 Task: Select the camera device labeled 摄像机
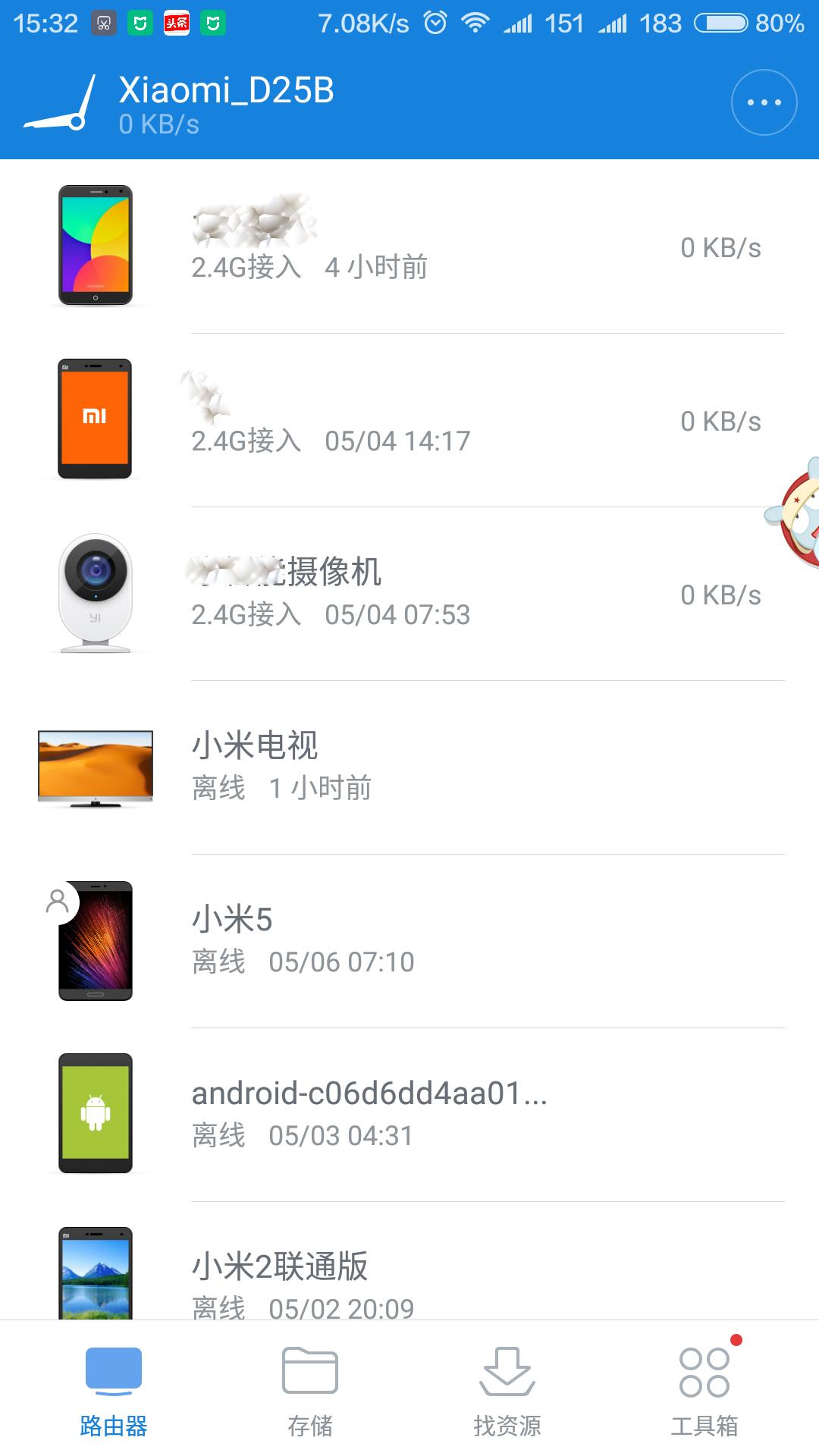[x=409, y=591]
